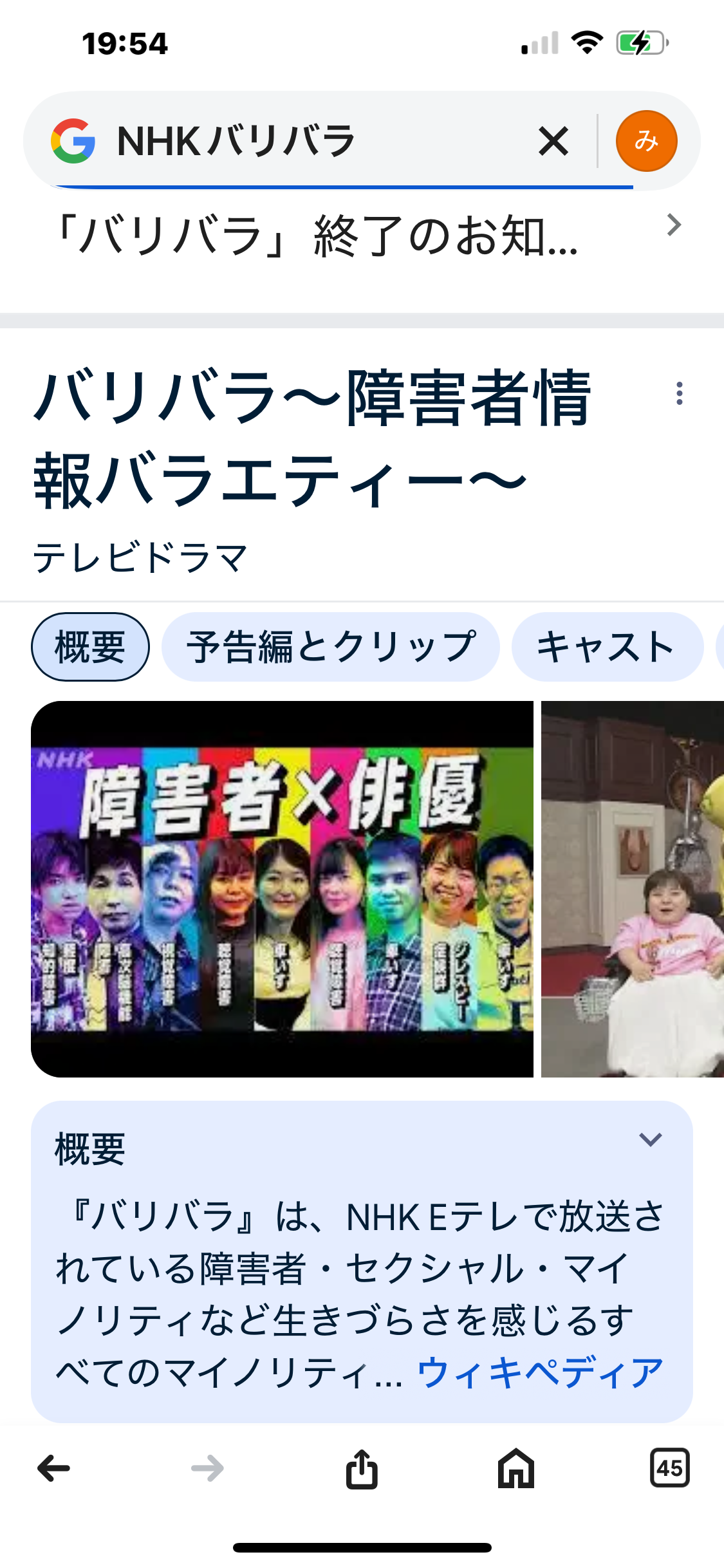Open the orange み account avatar
Viewport: 724px width, 1568px height.
(x=646, y=141)
